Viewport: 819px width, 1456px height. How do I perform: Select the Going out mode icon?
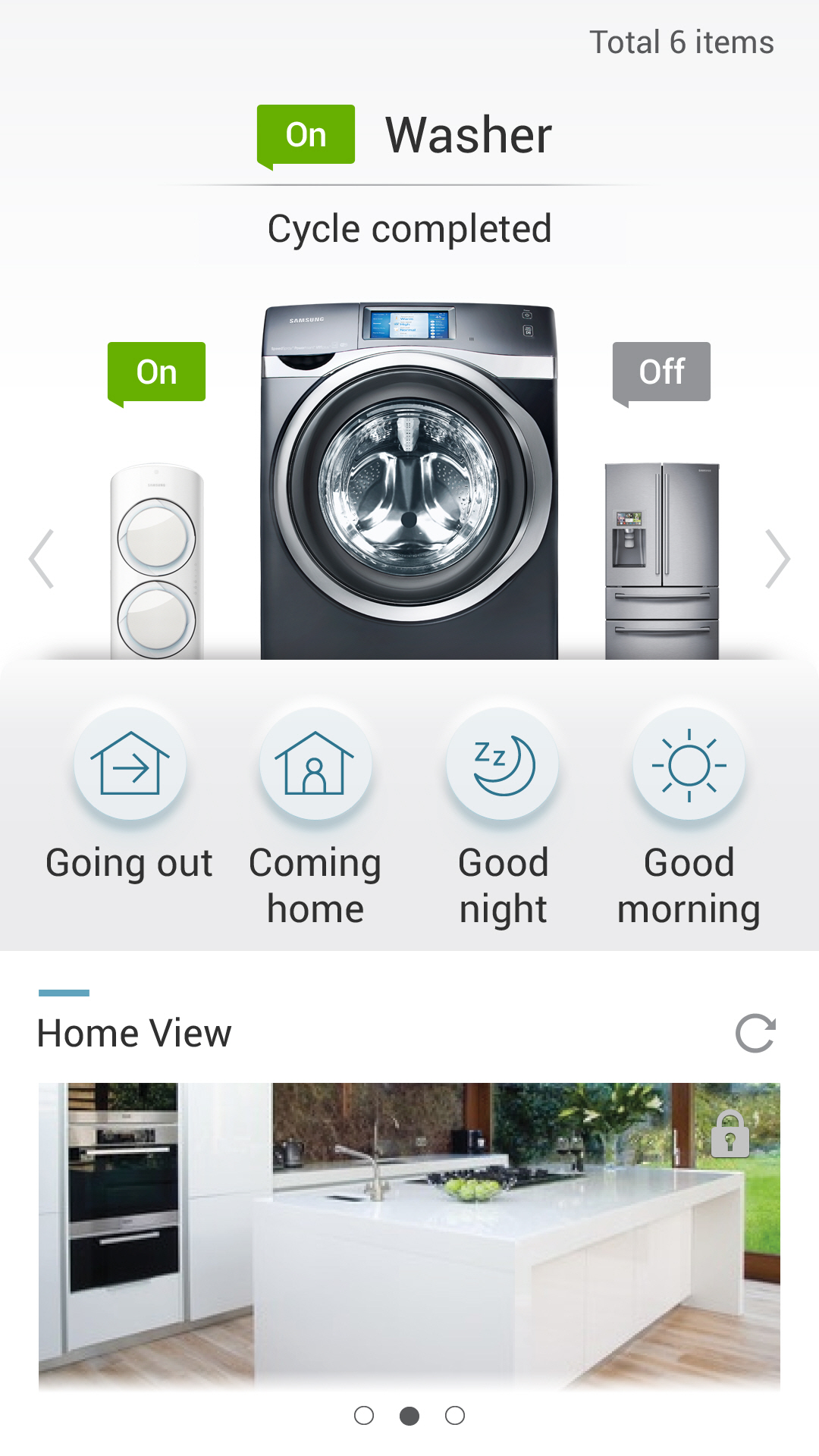pos(130,766)
